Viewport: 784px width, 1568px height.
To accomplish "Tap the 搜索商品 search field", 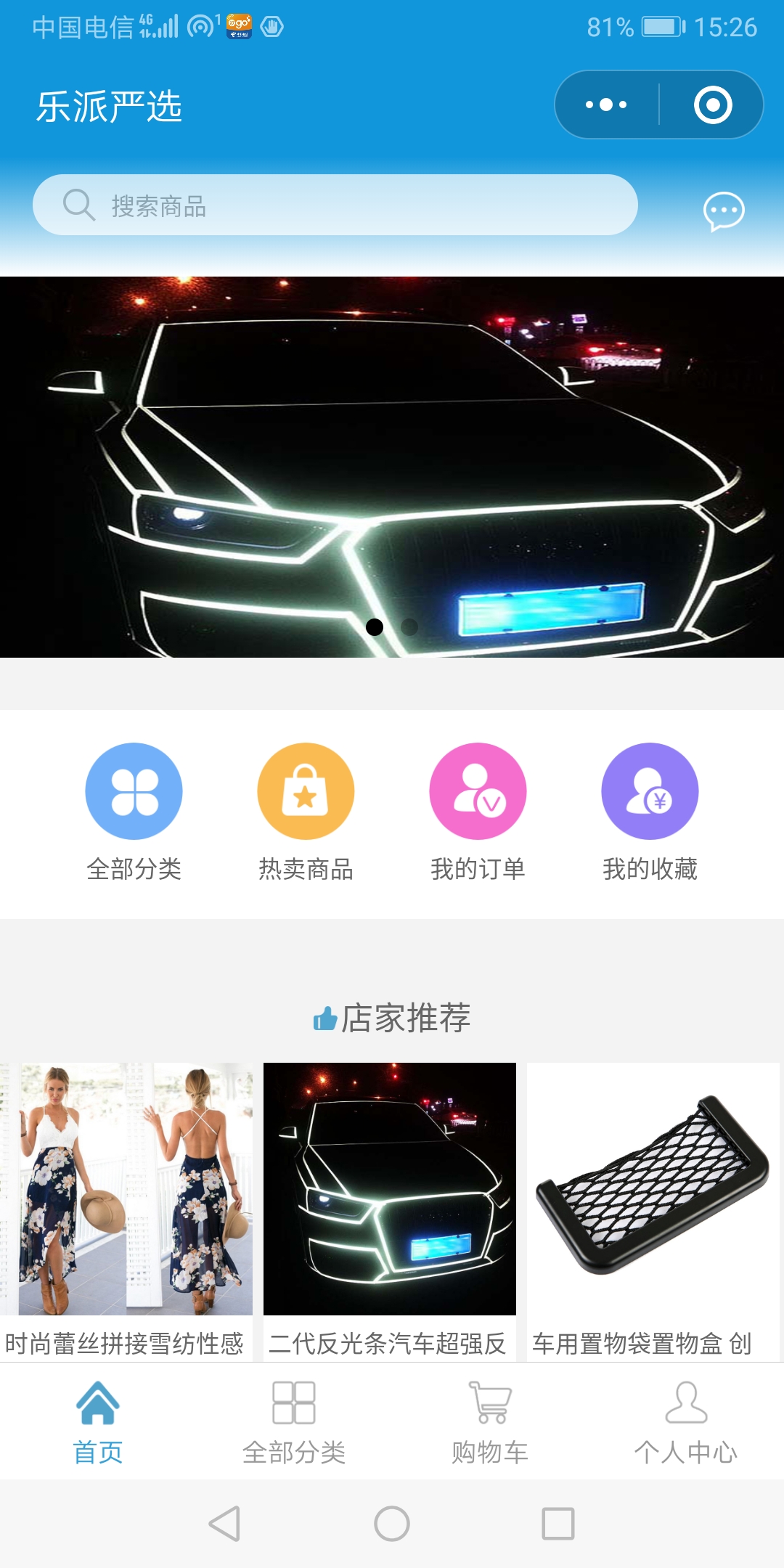I will (334, 205).
